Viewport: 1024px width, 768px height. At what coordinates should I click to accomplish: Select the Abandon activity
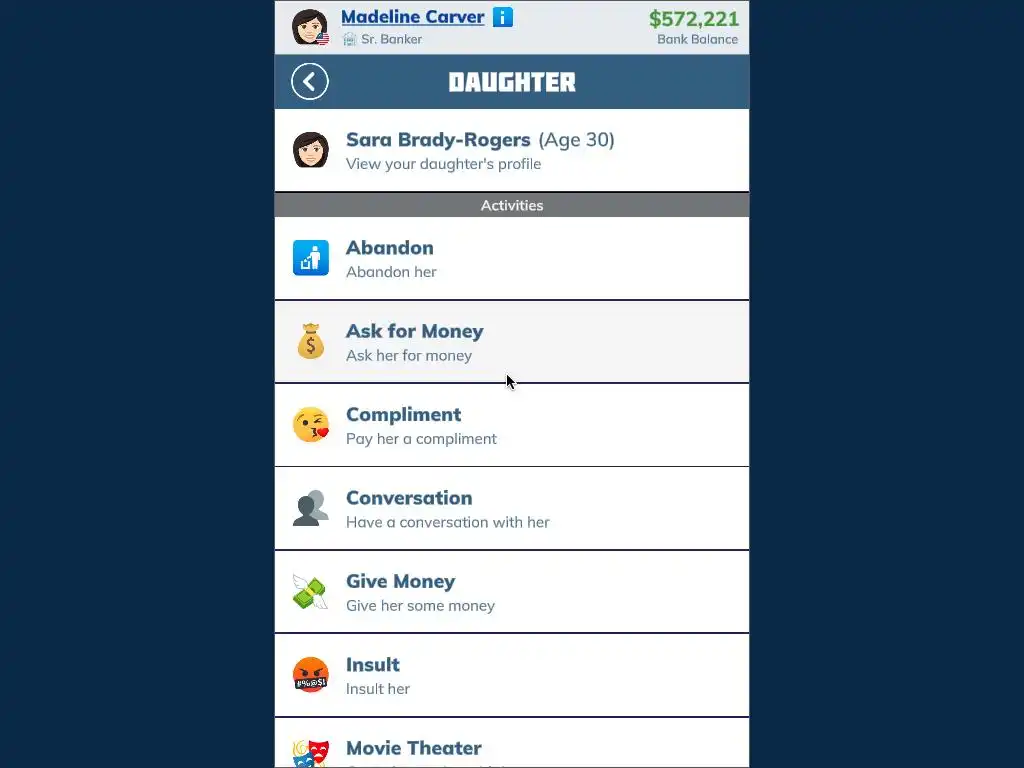[x=511, y=258]
